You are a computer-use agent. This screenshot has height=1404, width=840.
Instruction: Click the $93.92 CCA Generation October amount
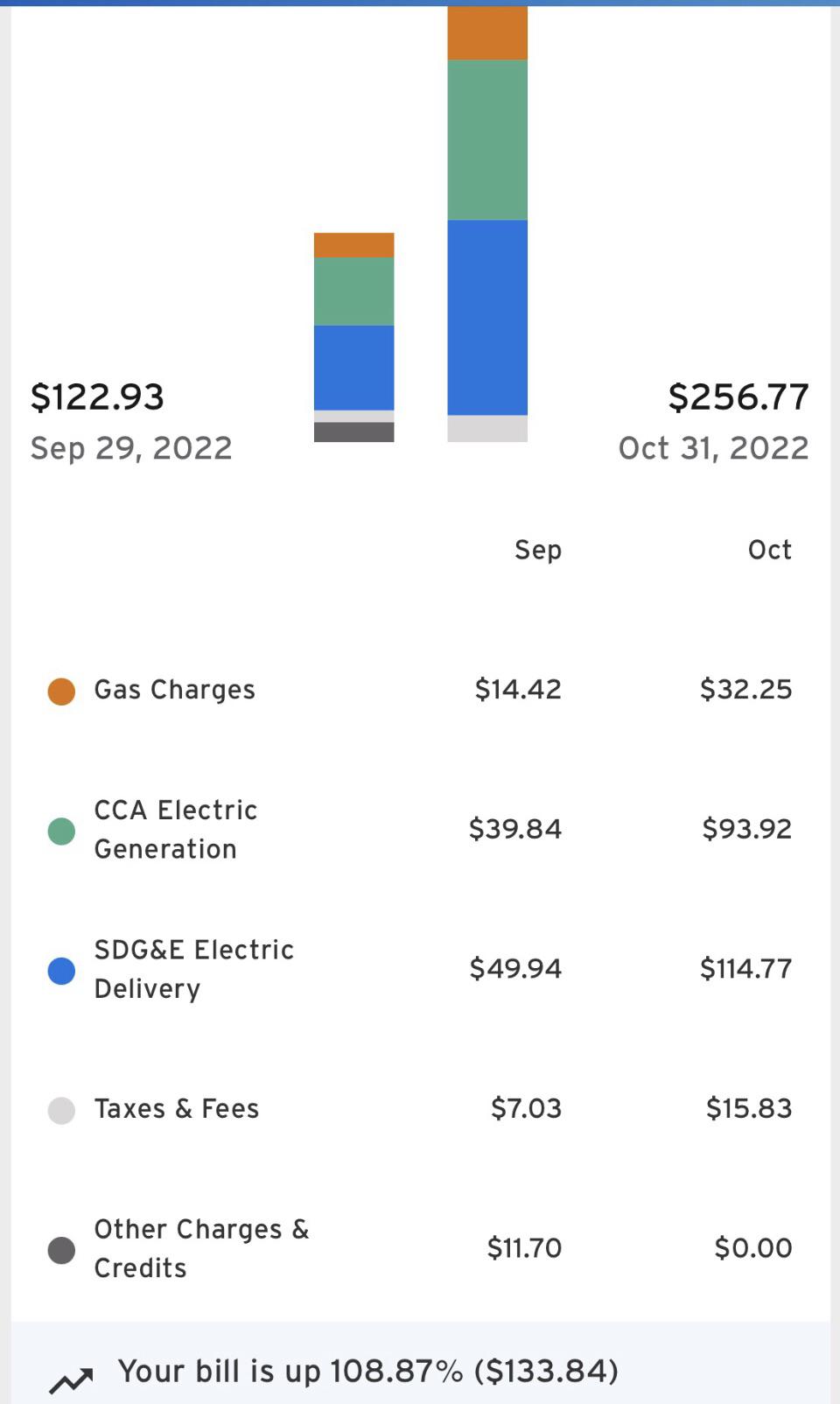coord(746,829)
